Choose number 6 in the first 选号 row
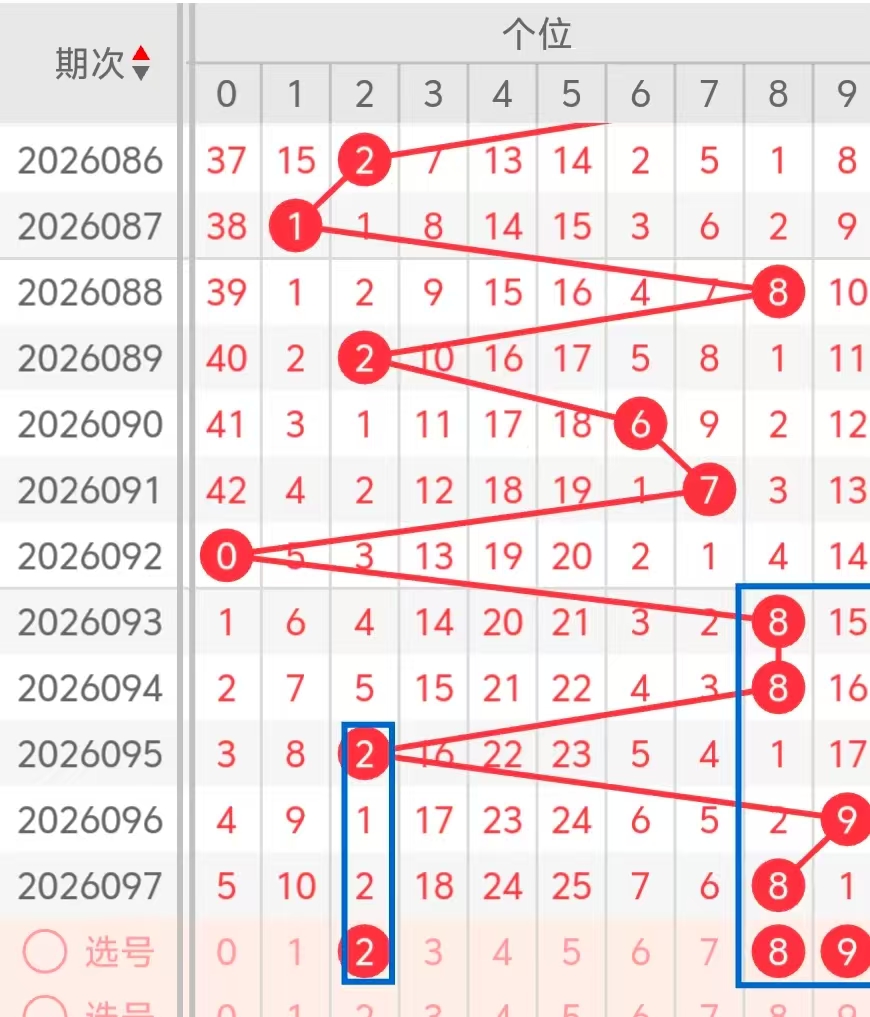The image size is (870, 1017). tap(640, 952)
